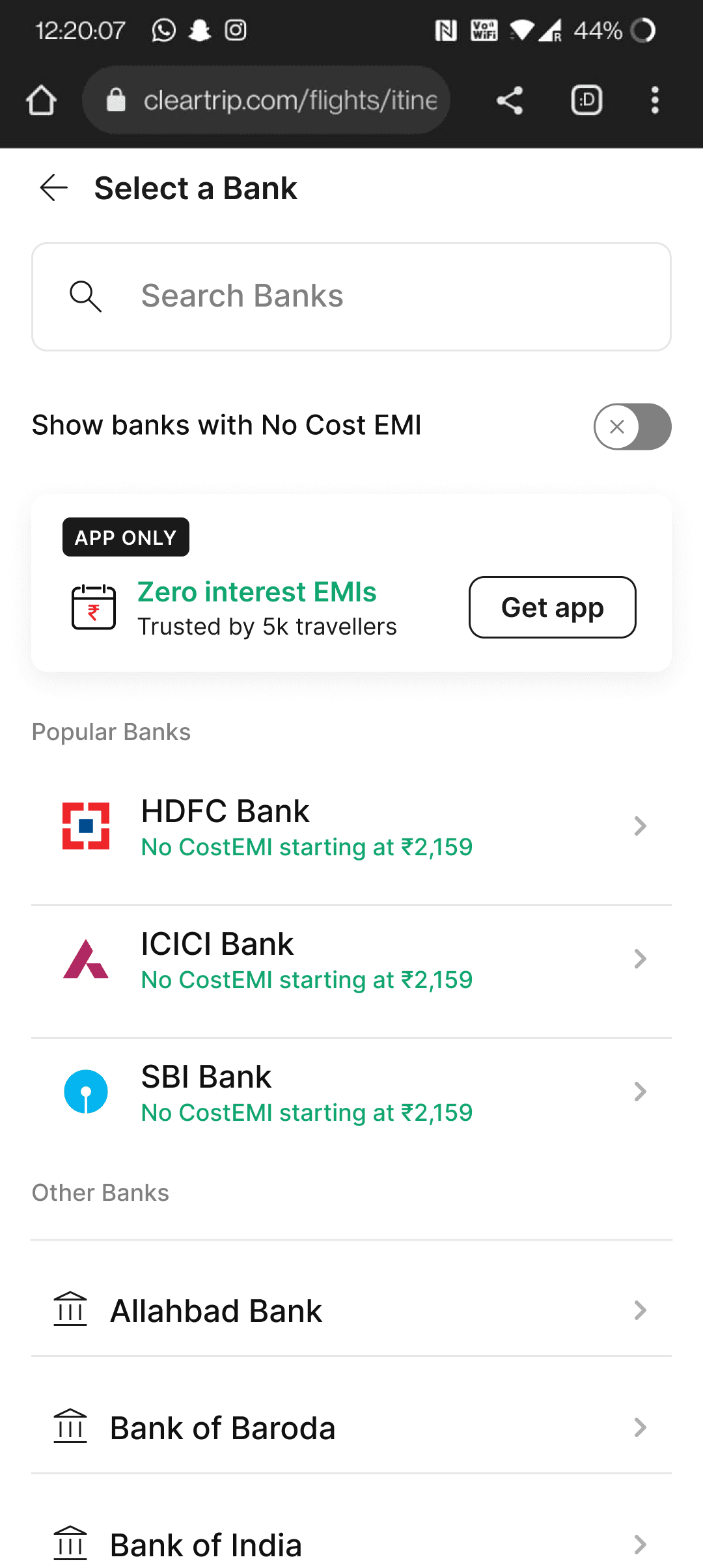
Task: Pick Bank of Baroda
Action: click(351, 1427)
